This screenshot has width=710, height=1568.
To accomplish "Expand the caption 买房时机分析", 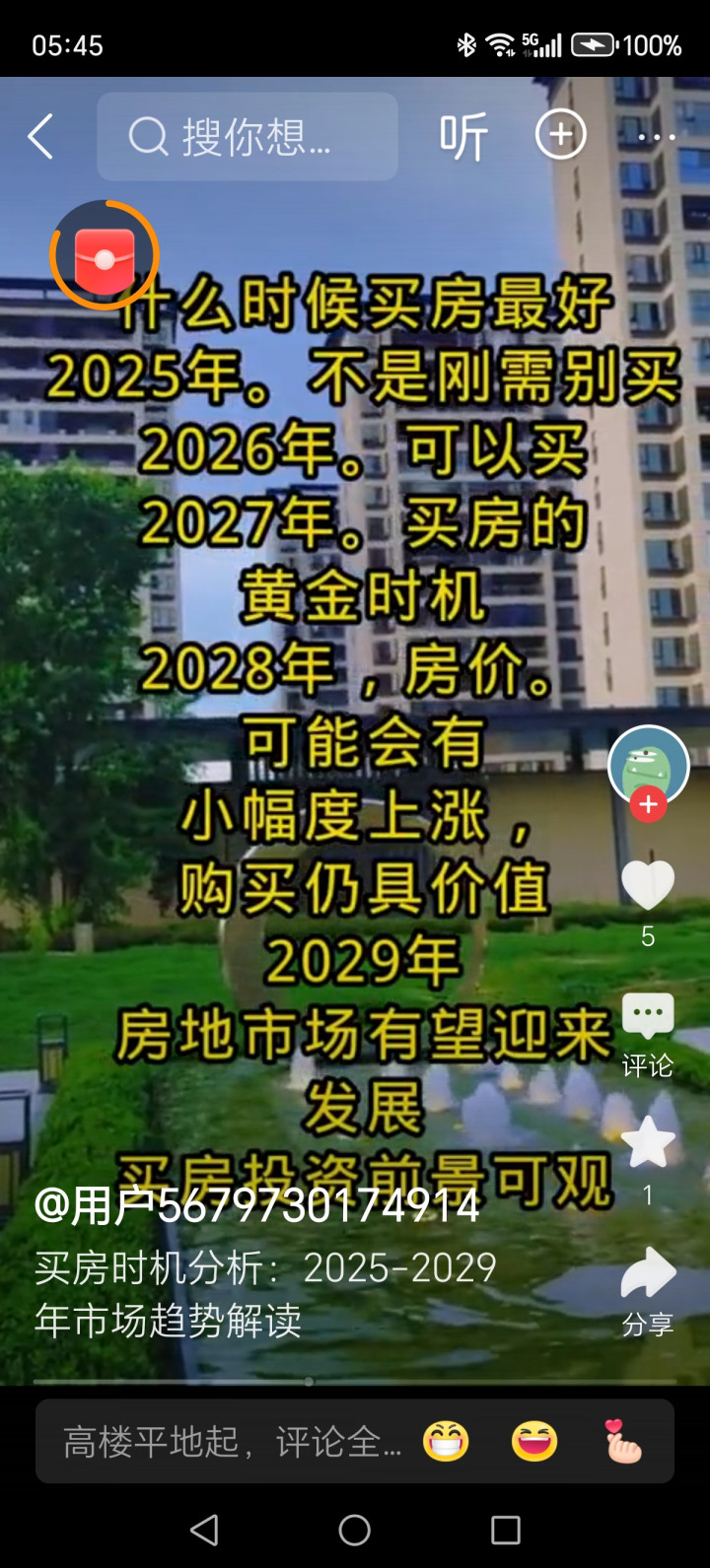I will pyautogui.click(x=264, y=1294).
